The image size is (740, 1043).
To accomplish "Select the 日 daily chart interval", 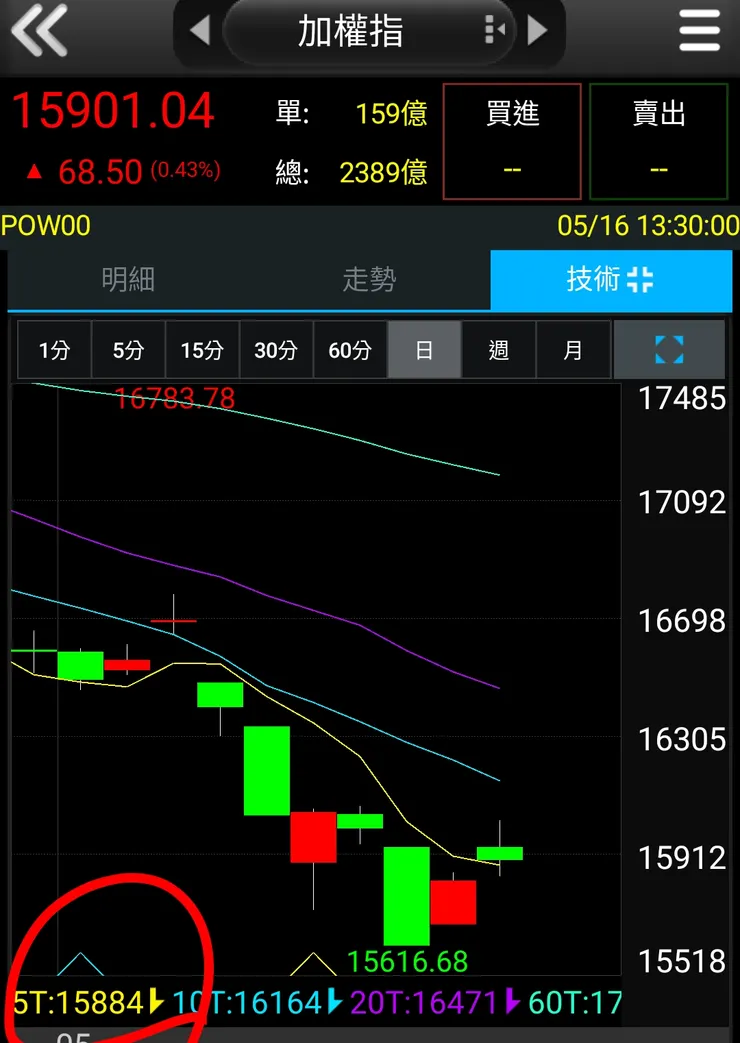I will (x=424, y=350).
